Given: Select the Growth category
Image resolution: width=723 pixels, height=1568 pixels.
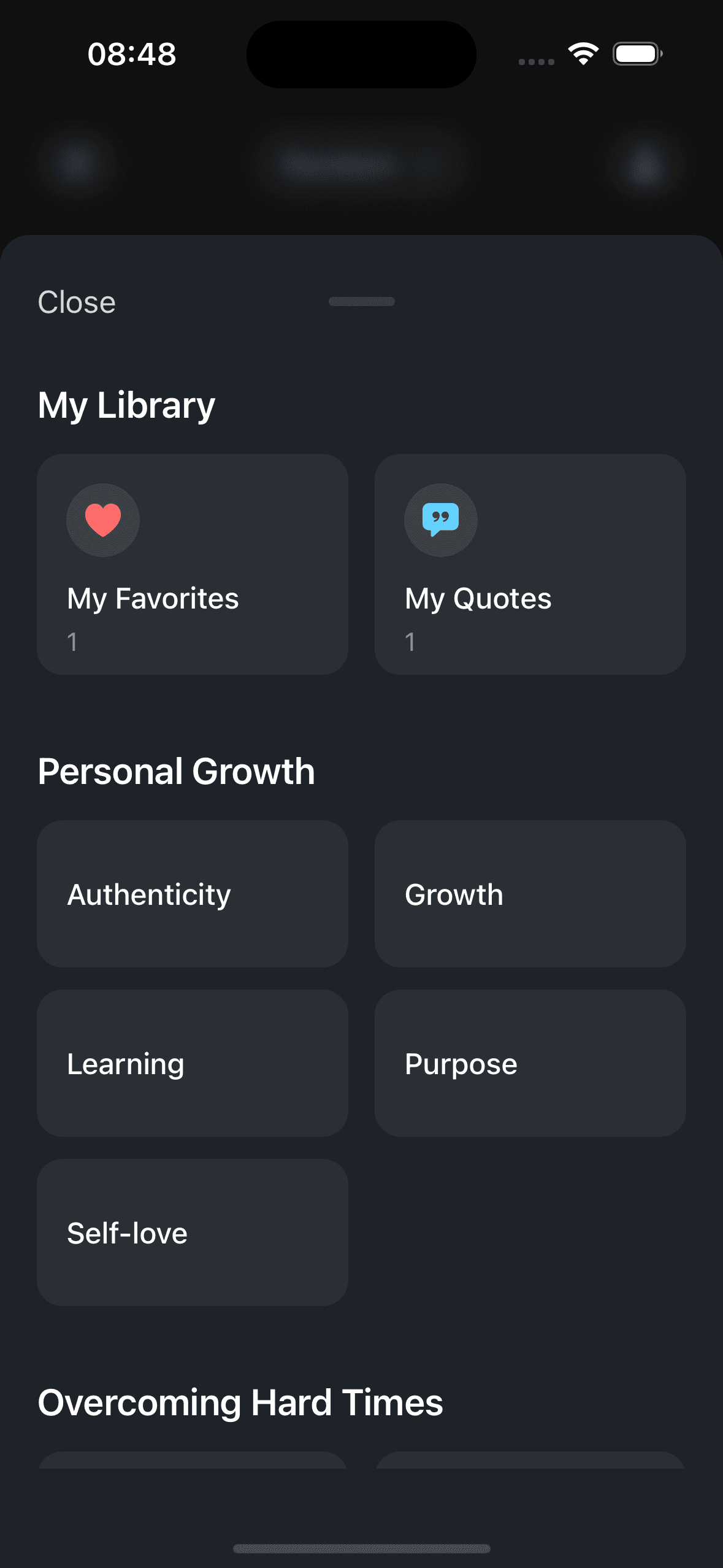Looking at the screenshot, I should click(x=530, y=894).
